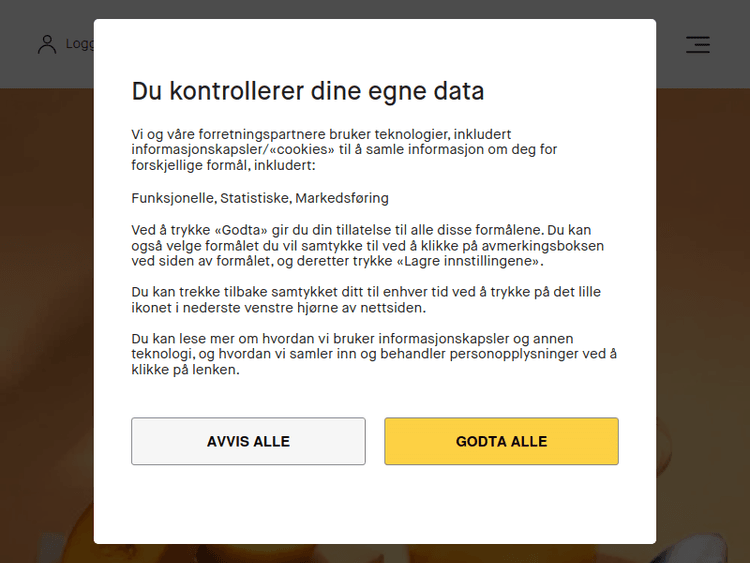The width and height of the screenshot is (750, 563).
Task: Open the hamburger menu
Action: click(x=697, y=44)
